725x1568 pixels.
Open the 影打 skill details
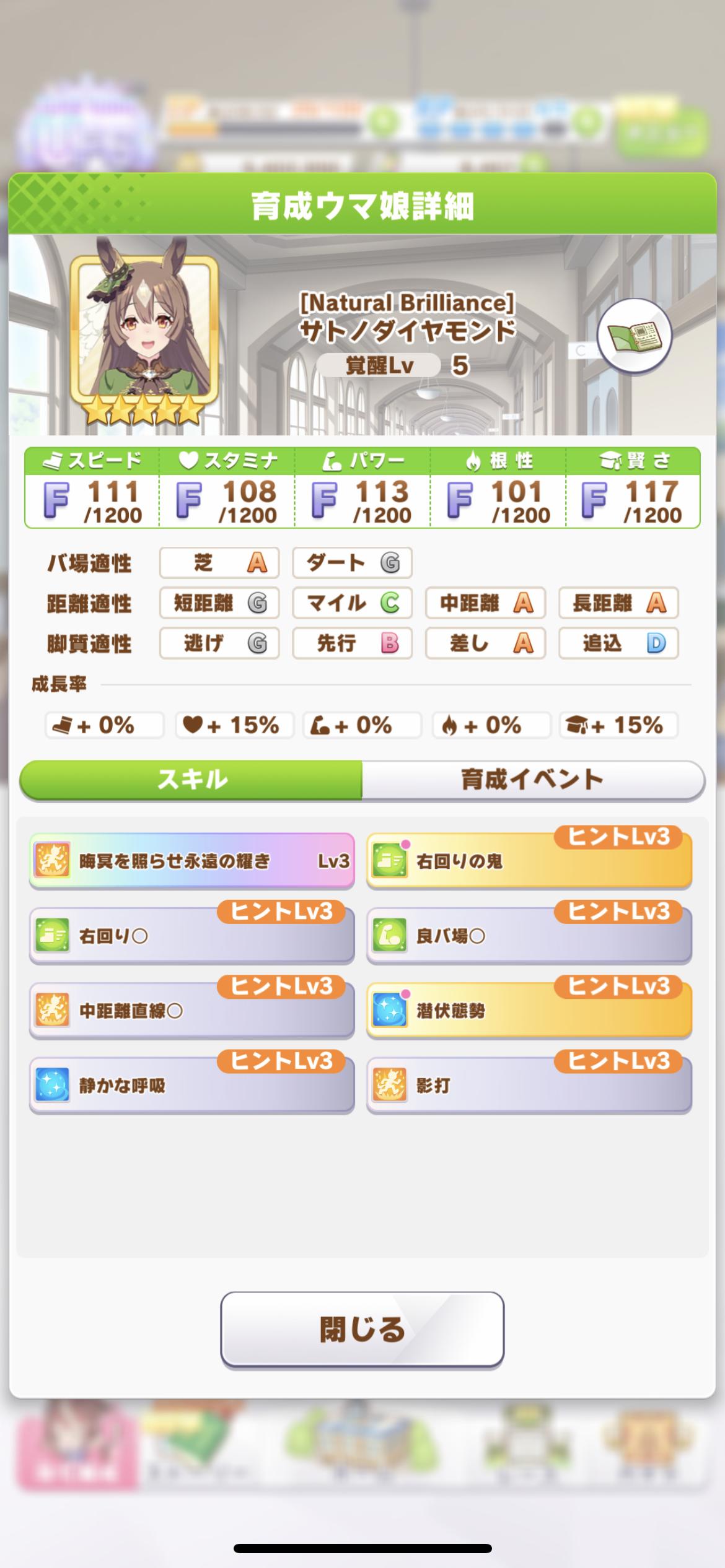point(529,1086)
